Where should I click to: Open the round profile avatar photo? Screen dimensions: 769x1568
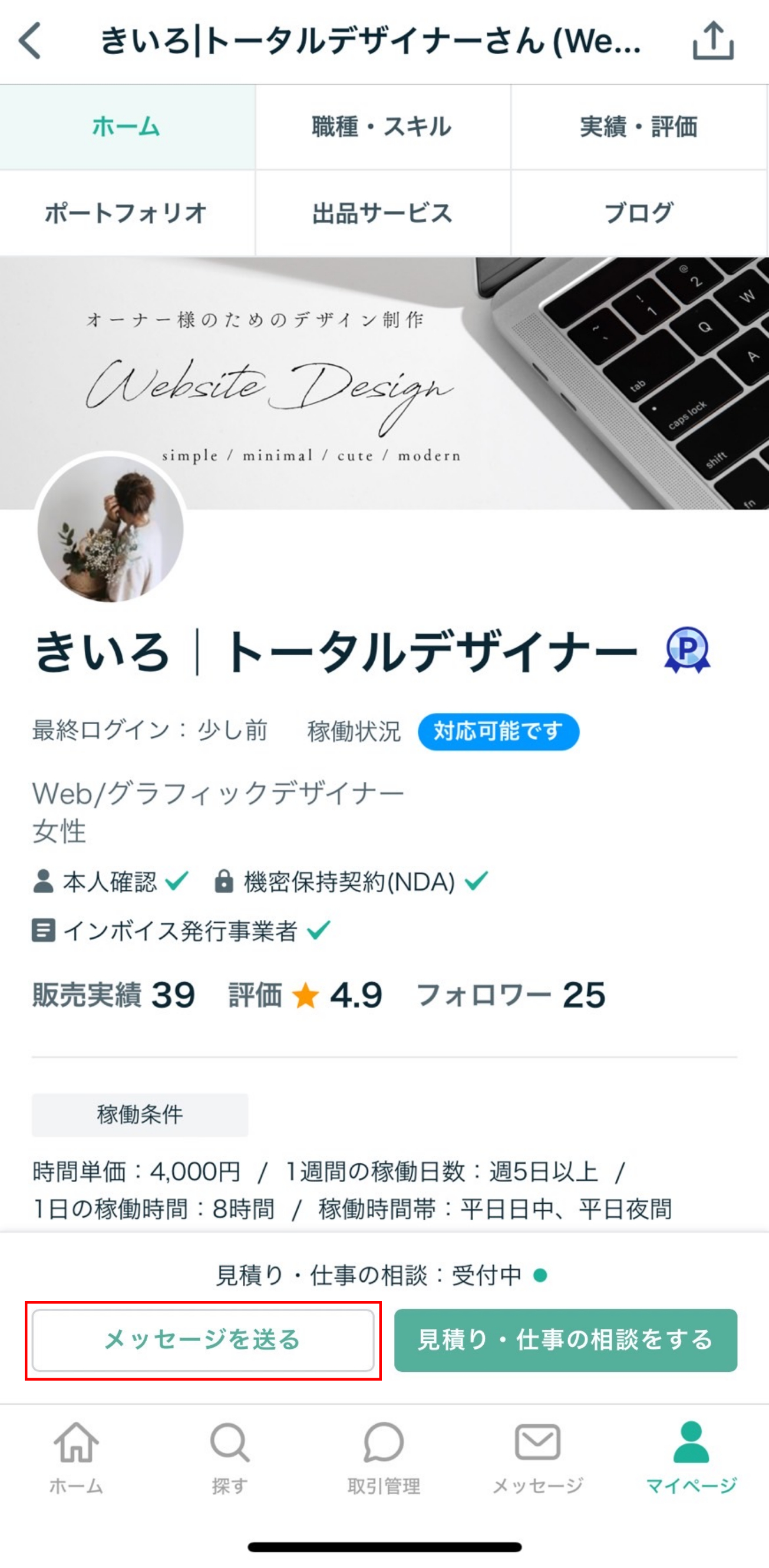[110, 529]
